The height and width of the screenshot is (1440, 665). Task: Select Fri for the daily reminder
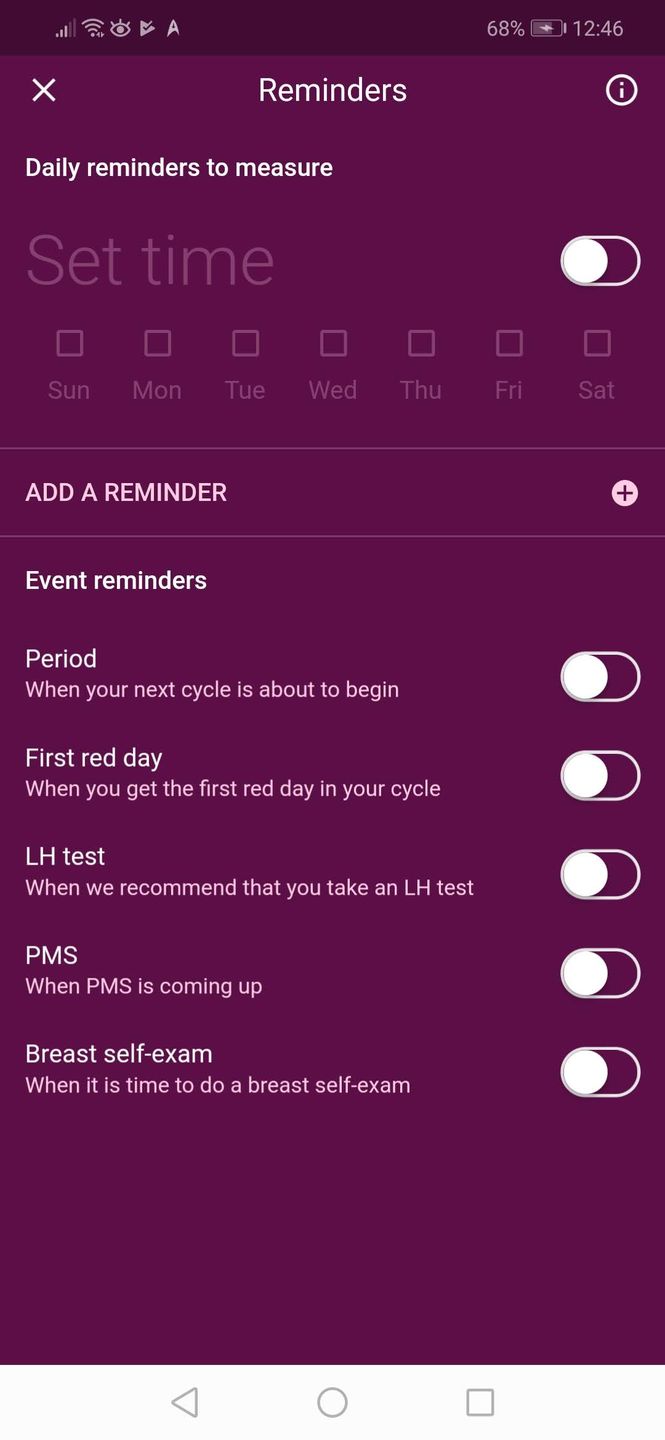pos(509,343)
